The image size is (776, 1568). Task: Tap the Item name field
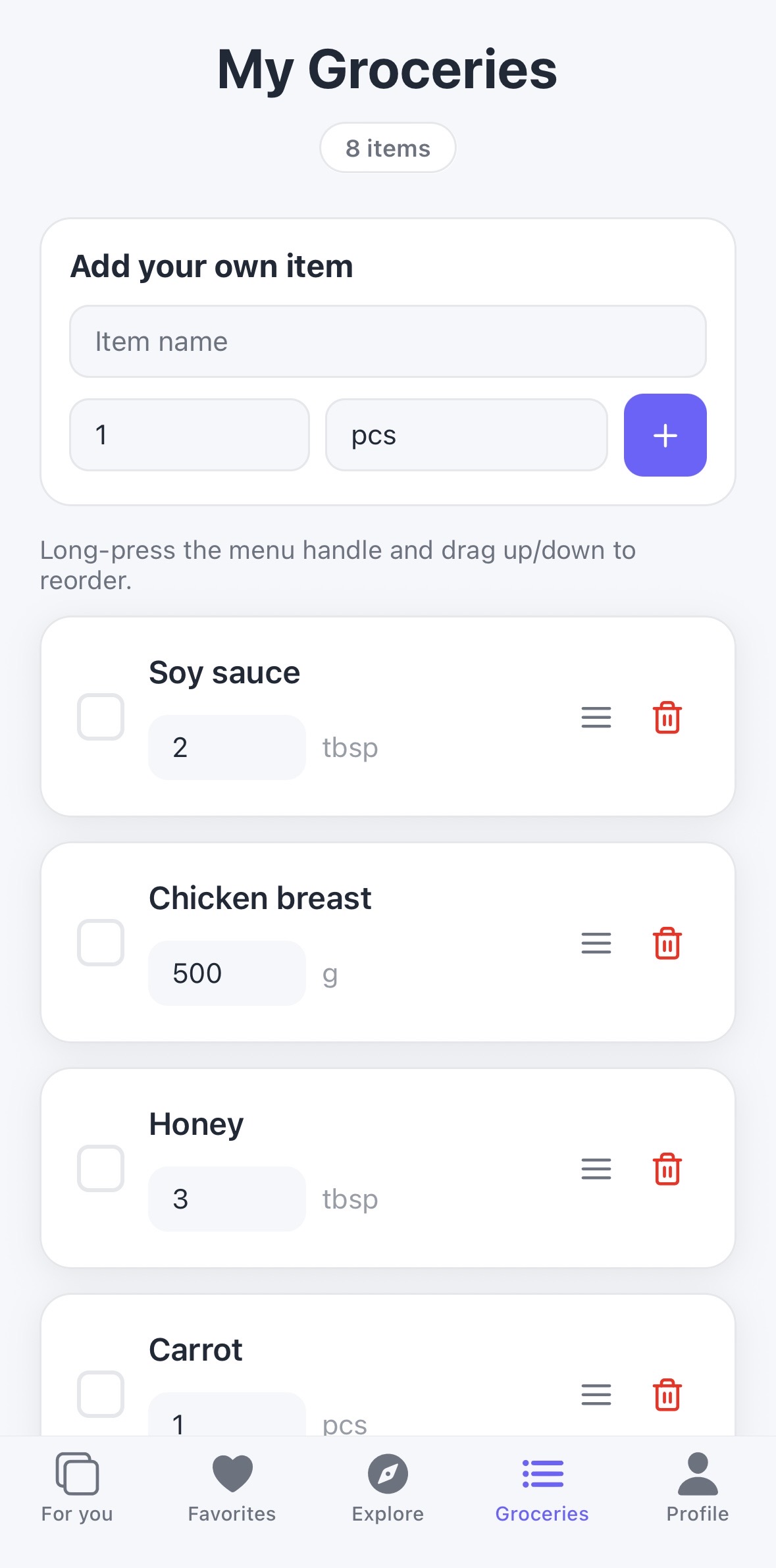(388, 341)
